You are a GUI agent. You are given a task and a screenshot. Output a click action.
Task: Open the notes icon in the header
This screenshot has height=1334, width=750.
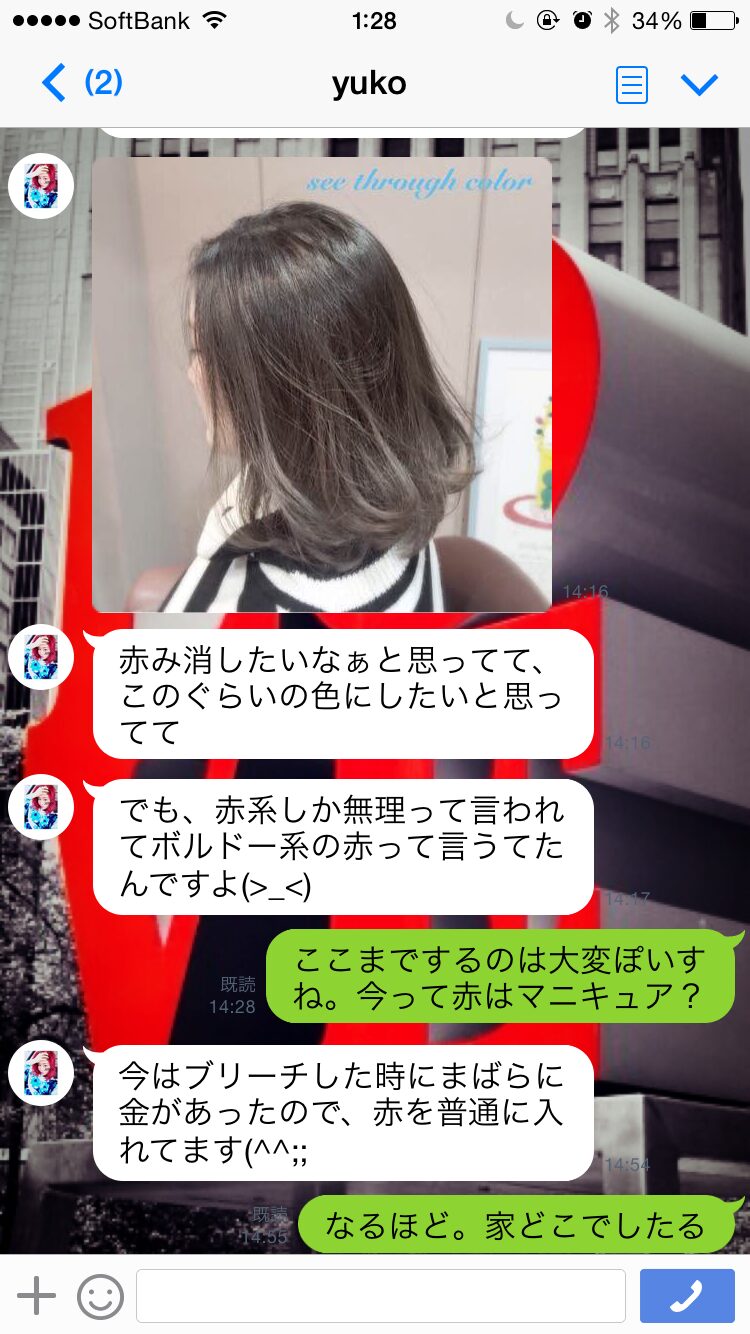click(x=631, y=84)
